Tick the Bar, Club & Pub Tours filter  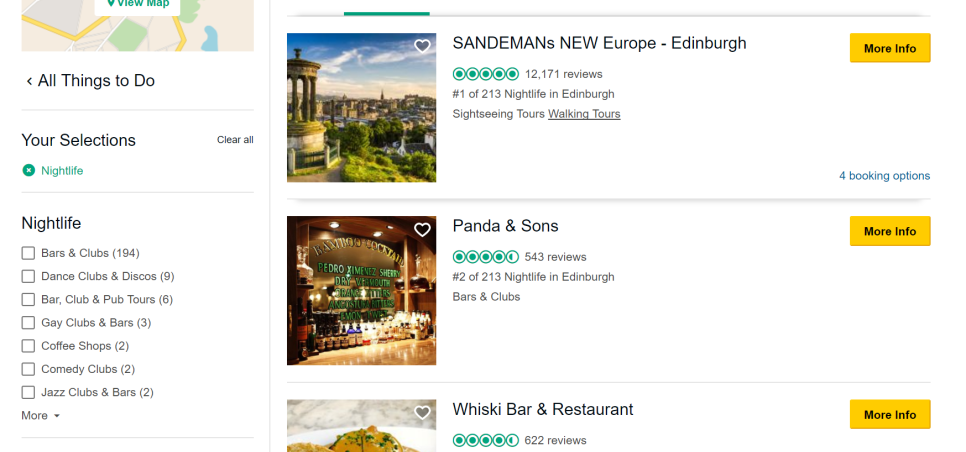[28, 299]
